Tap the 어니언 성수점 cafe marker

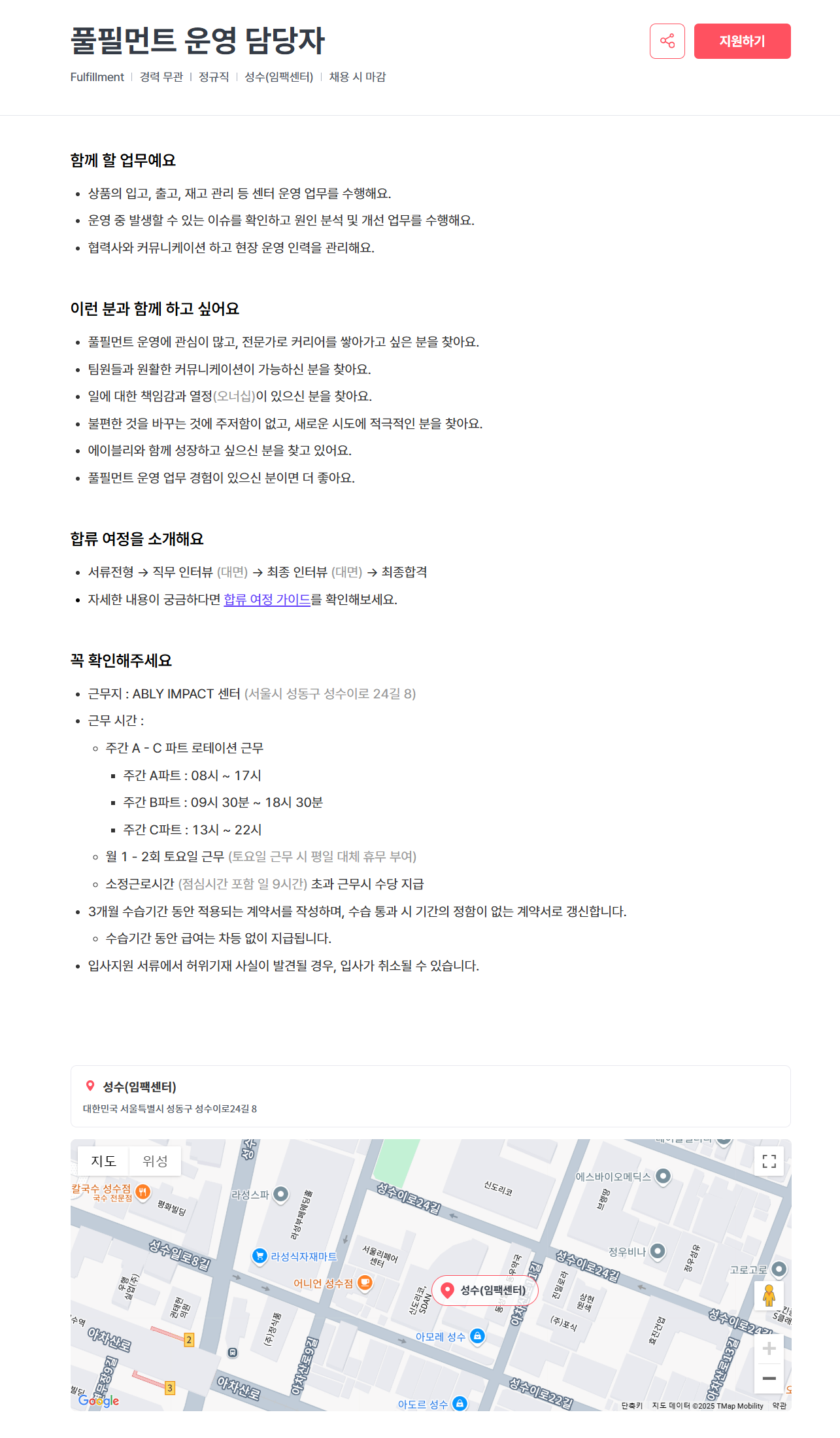(x=365, y=1283)
